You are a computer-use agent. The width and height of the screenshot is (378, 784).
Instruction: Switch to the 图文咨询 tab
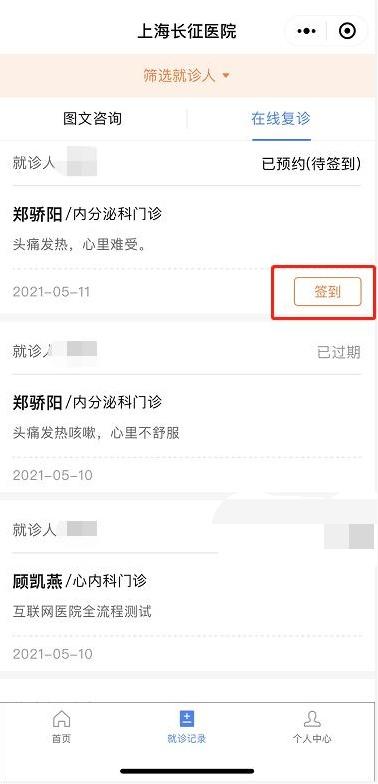pos(92,118)
